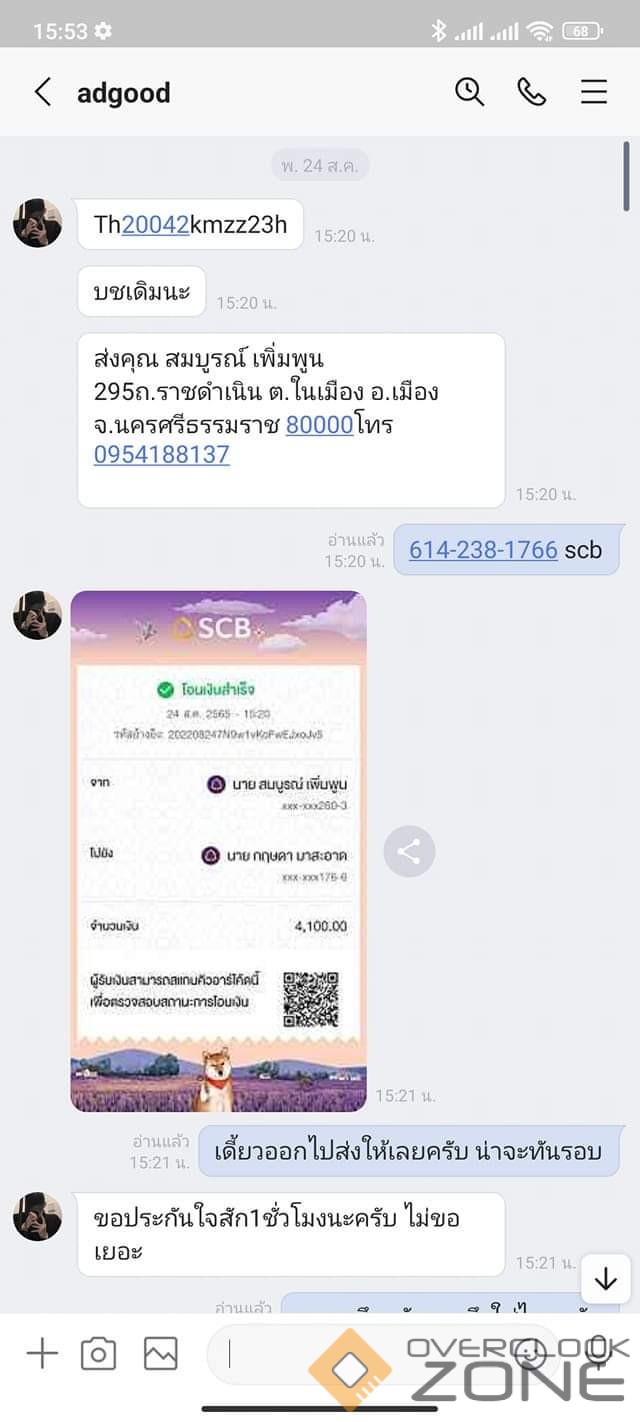Viewport: 640px width, 1422px height.
Task: Tap the 20042 link in the first message
Action: pos(155,224)
